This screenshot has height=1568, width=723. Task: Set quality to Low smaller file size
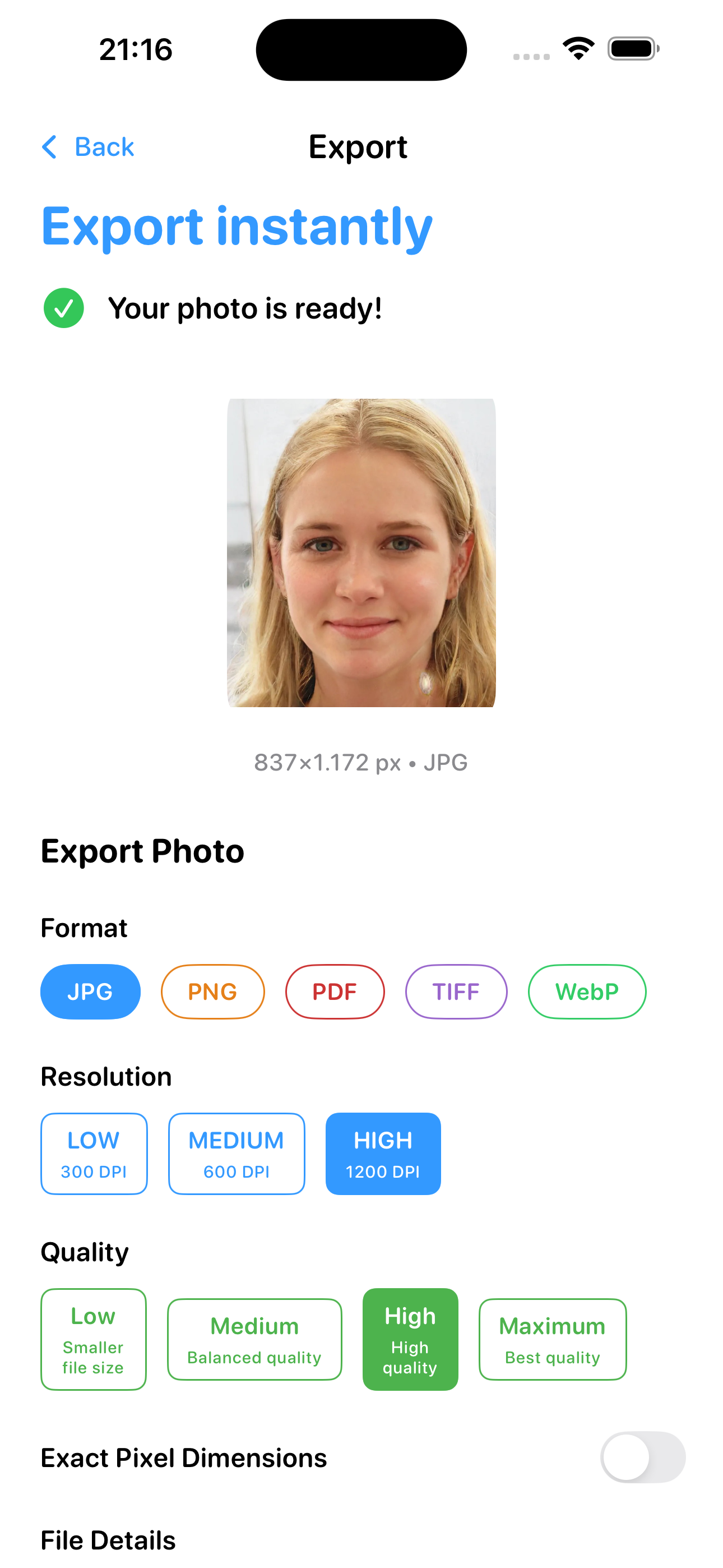pos(93,1339)
